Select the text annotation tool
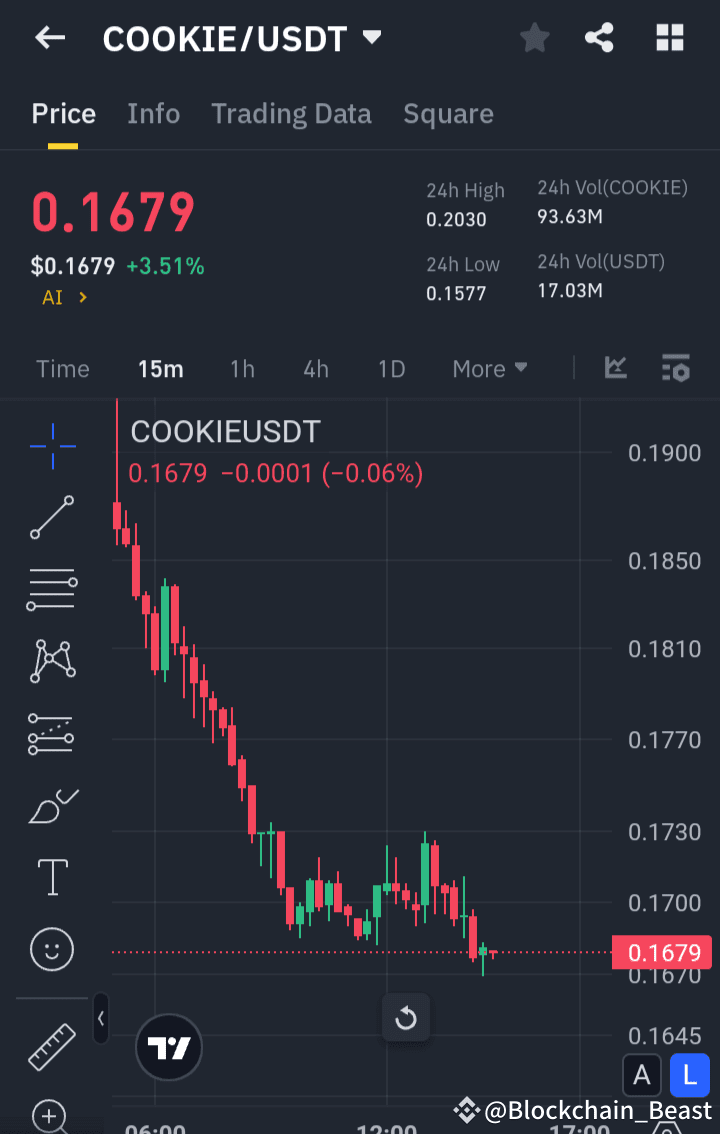This screenshot has width=720, height=1134. click(50, 877)
